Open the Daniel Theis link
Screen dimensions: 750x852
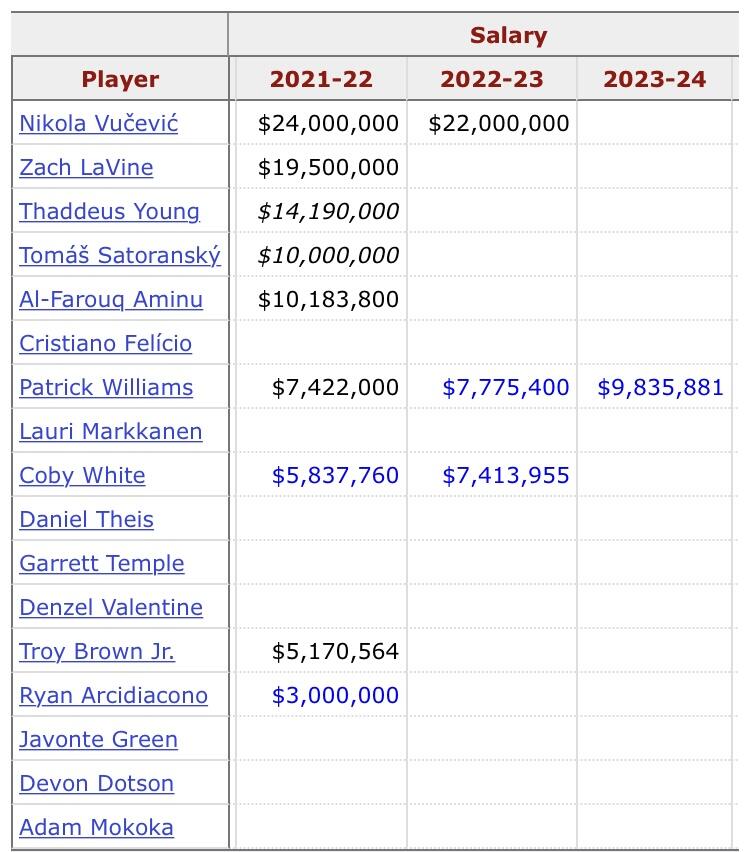(86, 519)
